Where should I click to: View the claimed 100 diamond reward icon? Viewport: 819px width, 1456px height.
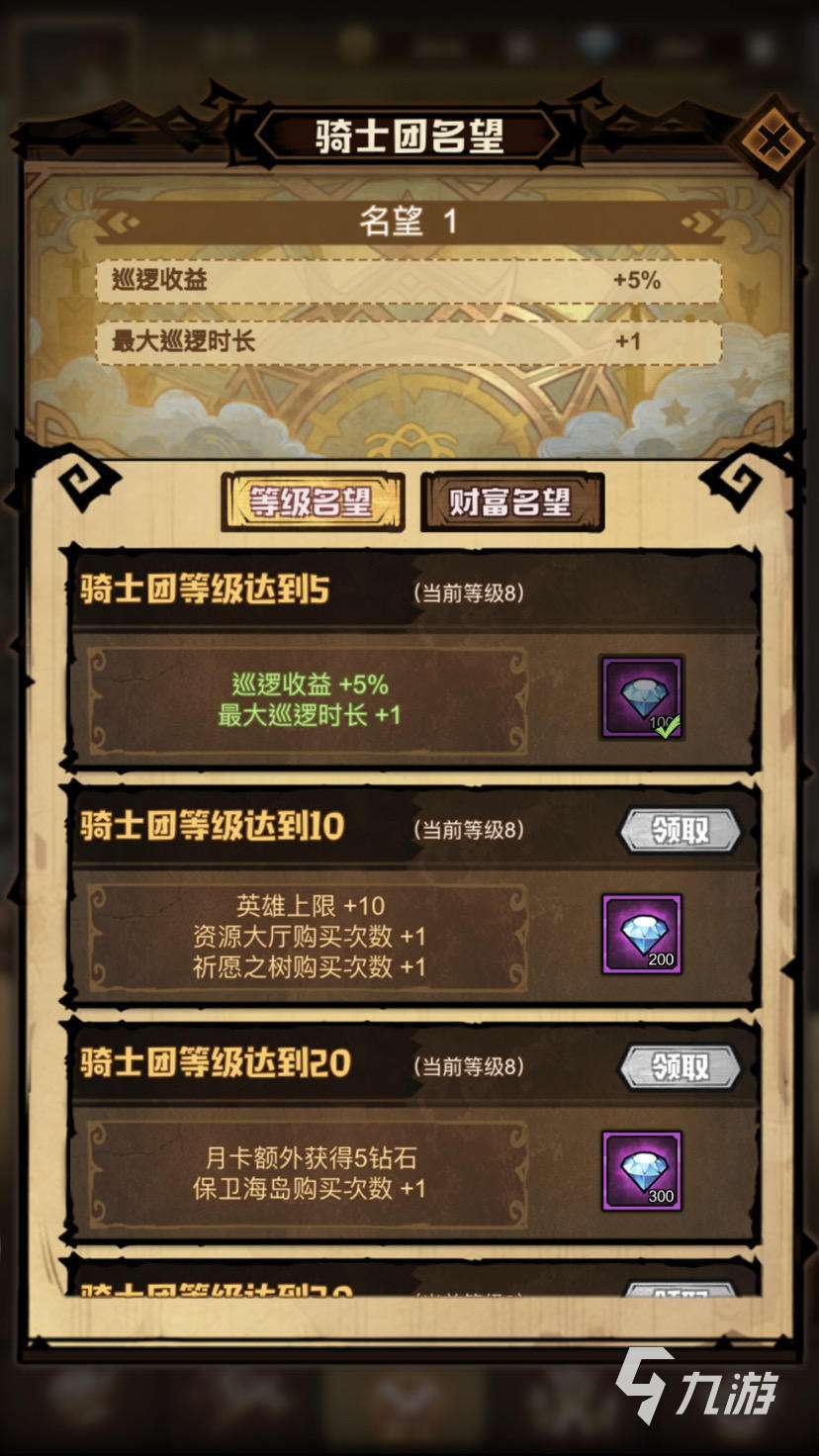coord(642,697)
